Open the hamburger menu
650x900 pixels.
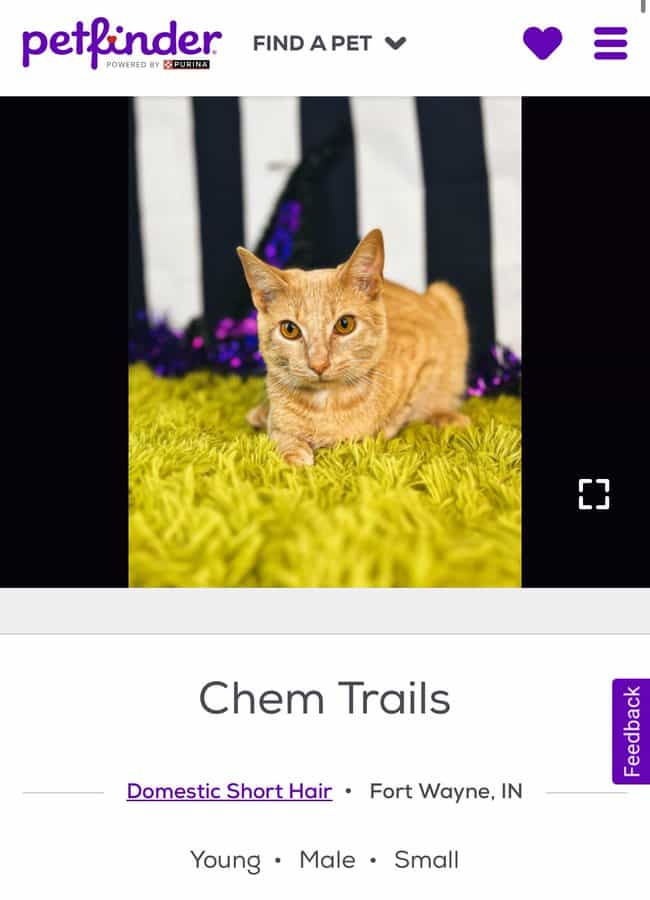coord(610,43)
